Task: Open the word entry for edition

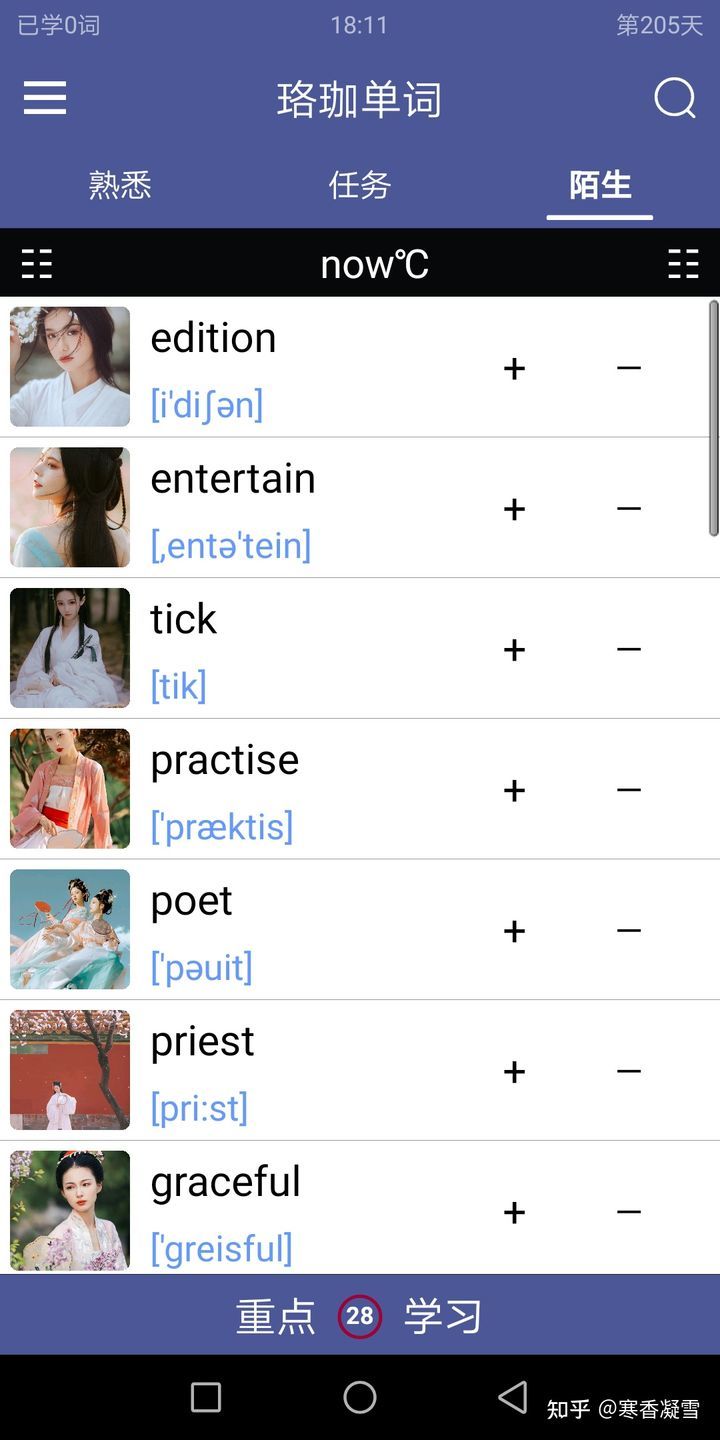Action: click(x=213, y=338)
